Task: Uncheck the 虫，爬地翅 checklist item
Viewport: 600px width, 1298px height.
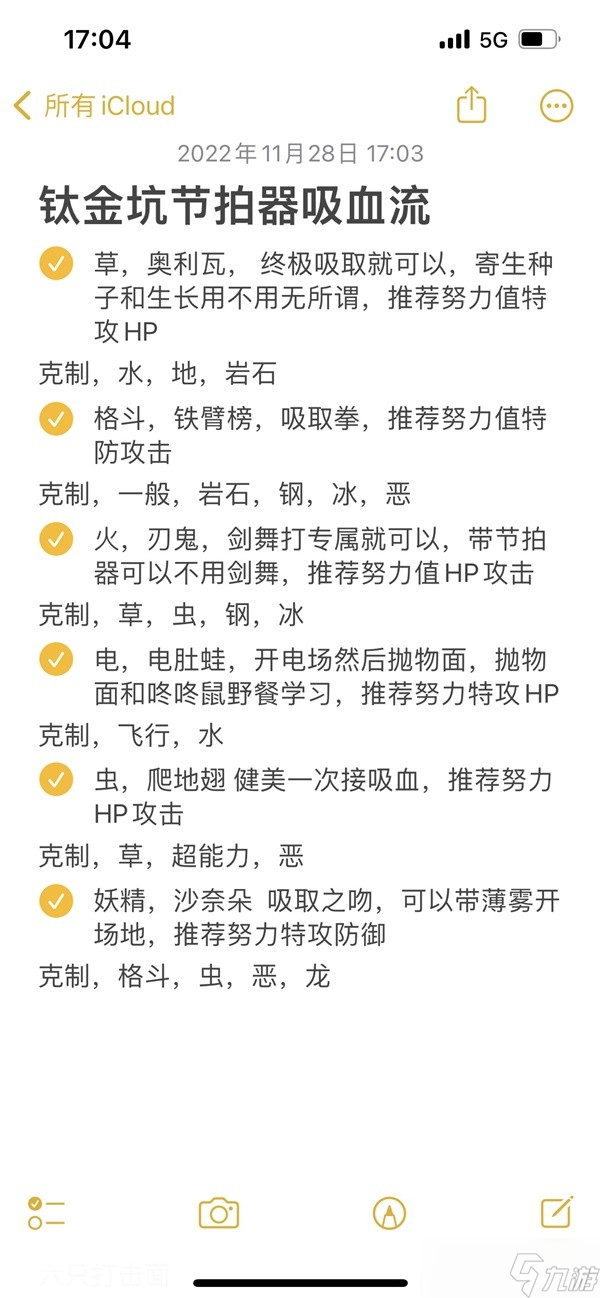Action: point(56,780)
